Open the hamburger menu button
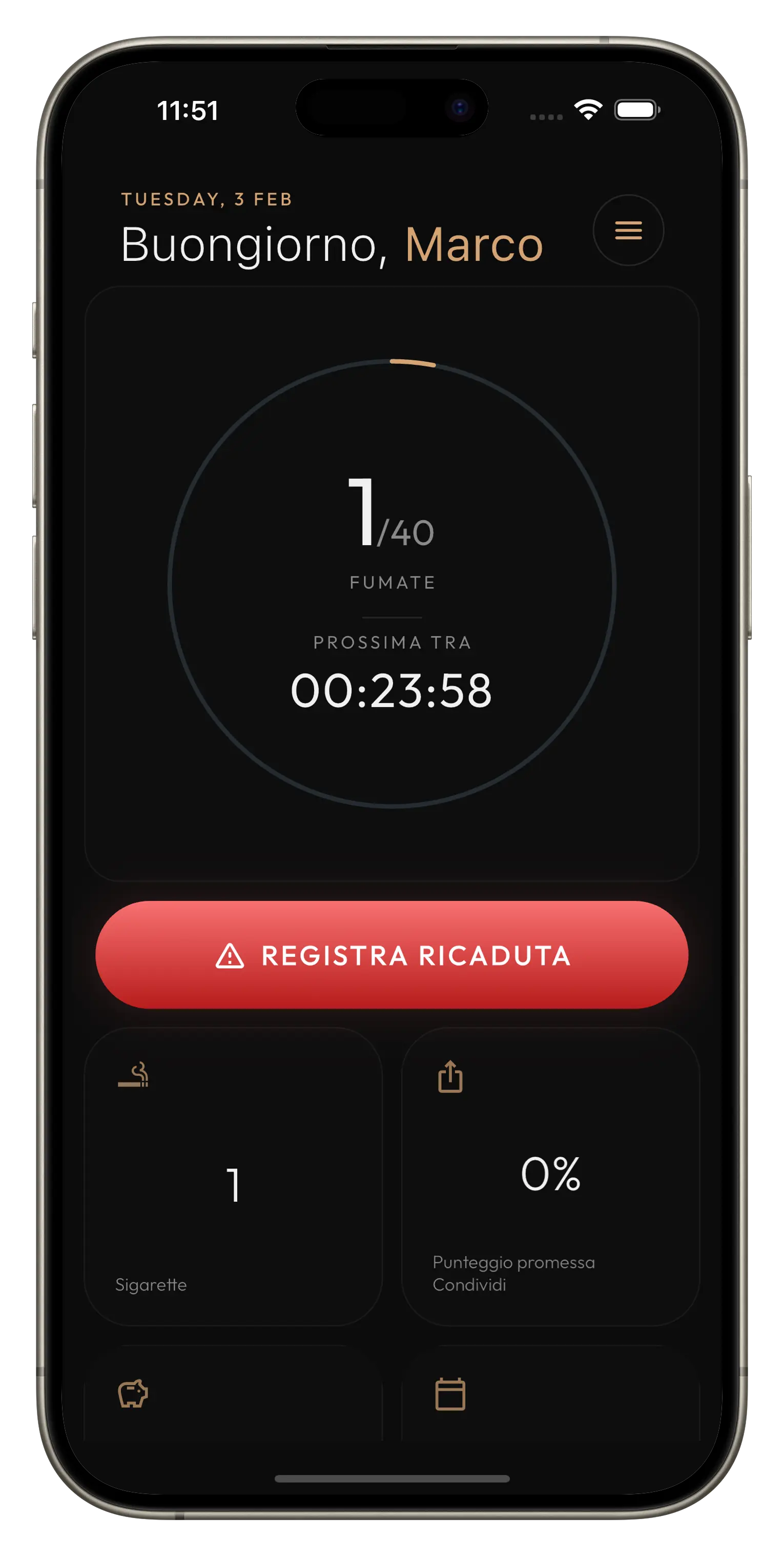This screenshot has width=784, height=1556. 628,230
